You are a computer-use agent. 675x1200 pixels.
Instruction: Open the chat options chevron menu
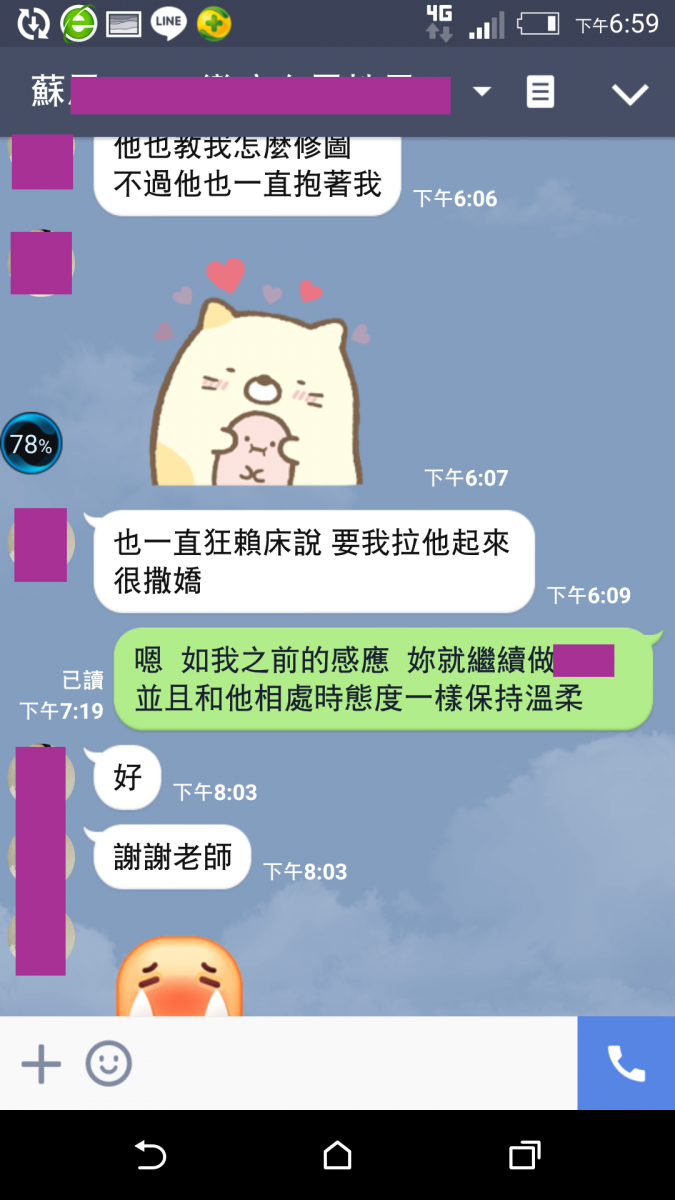pos(630,94)
